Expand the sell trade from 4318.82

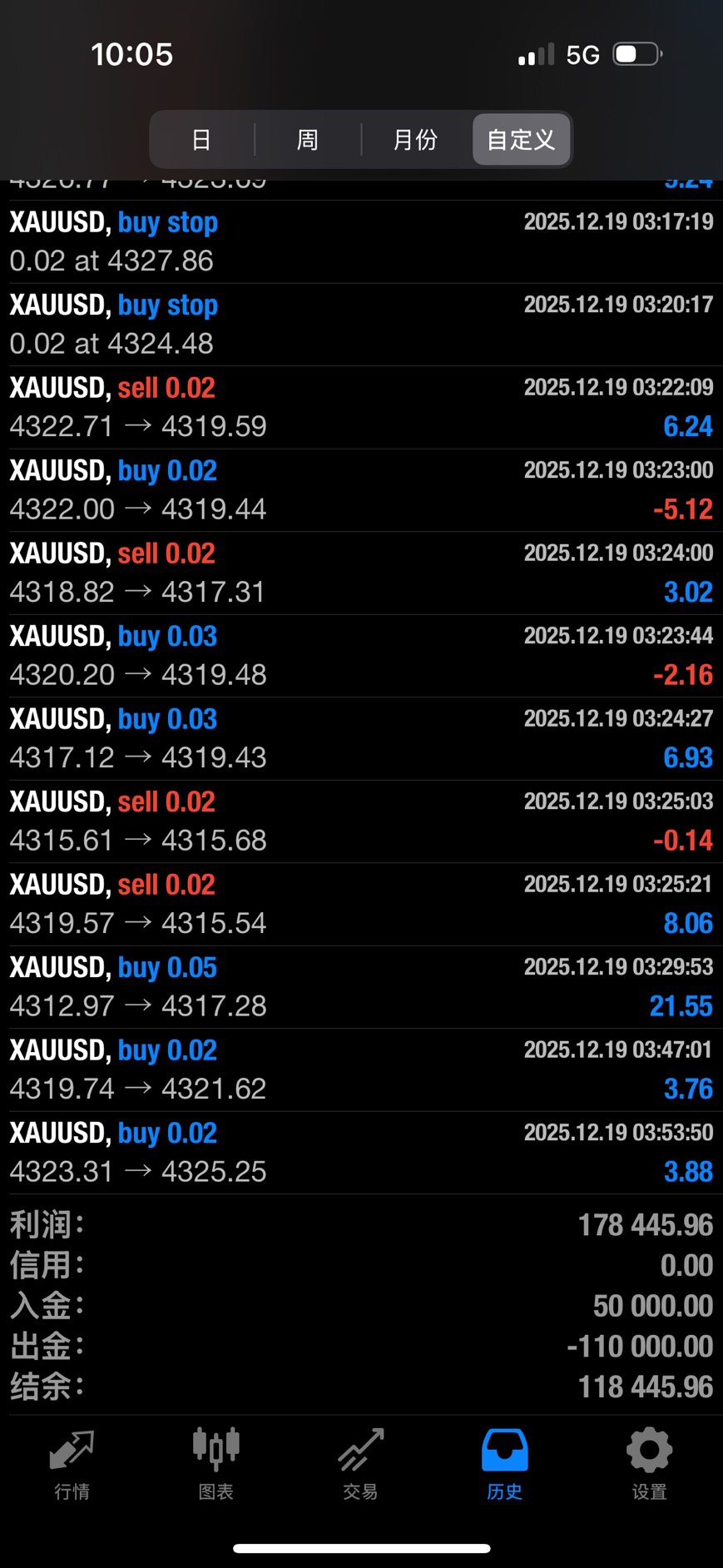[361, 573]
